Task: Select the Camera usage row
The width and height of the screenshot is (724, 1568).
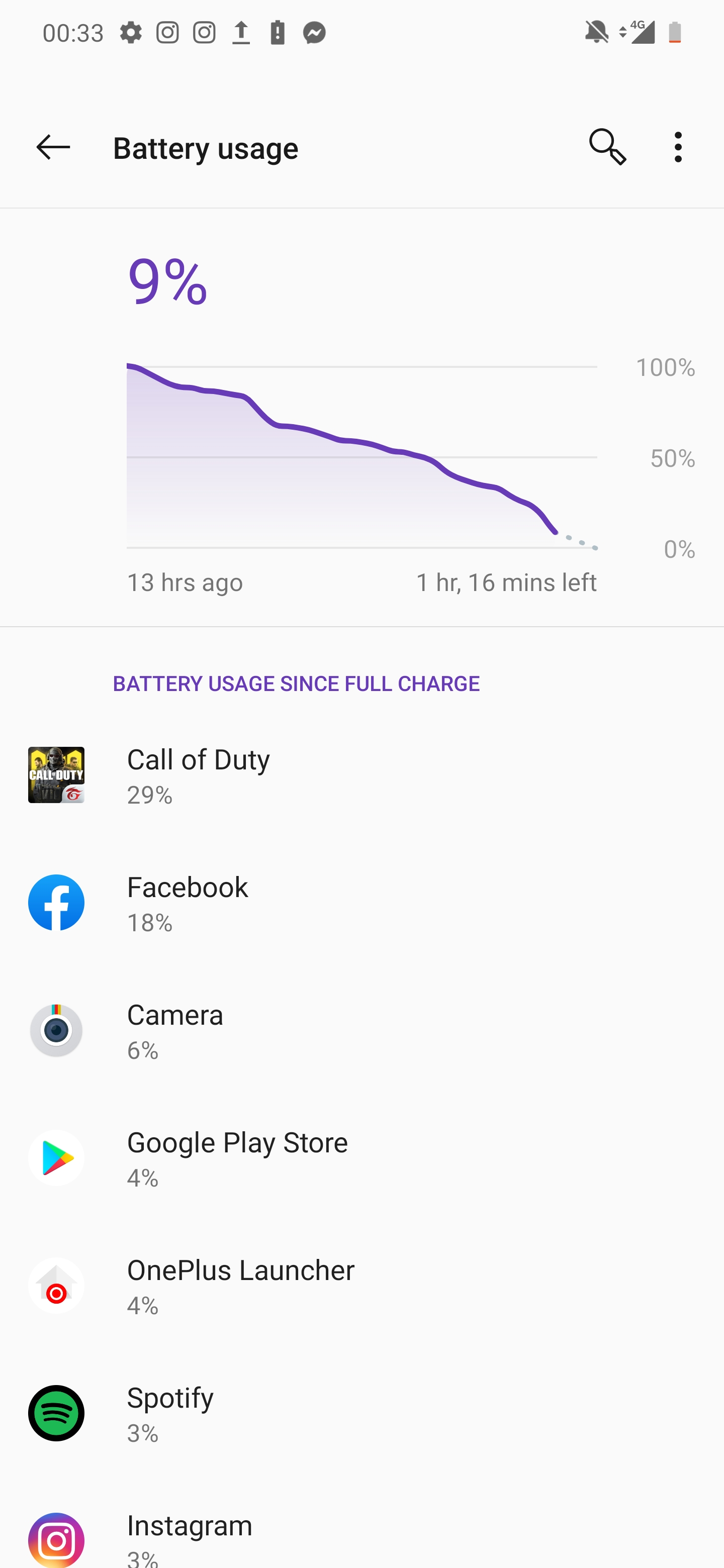Action: point(361,1031)
